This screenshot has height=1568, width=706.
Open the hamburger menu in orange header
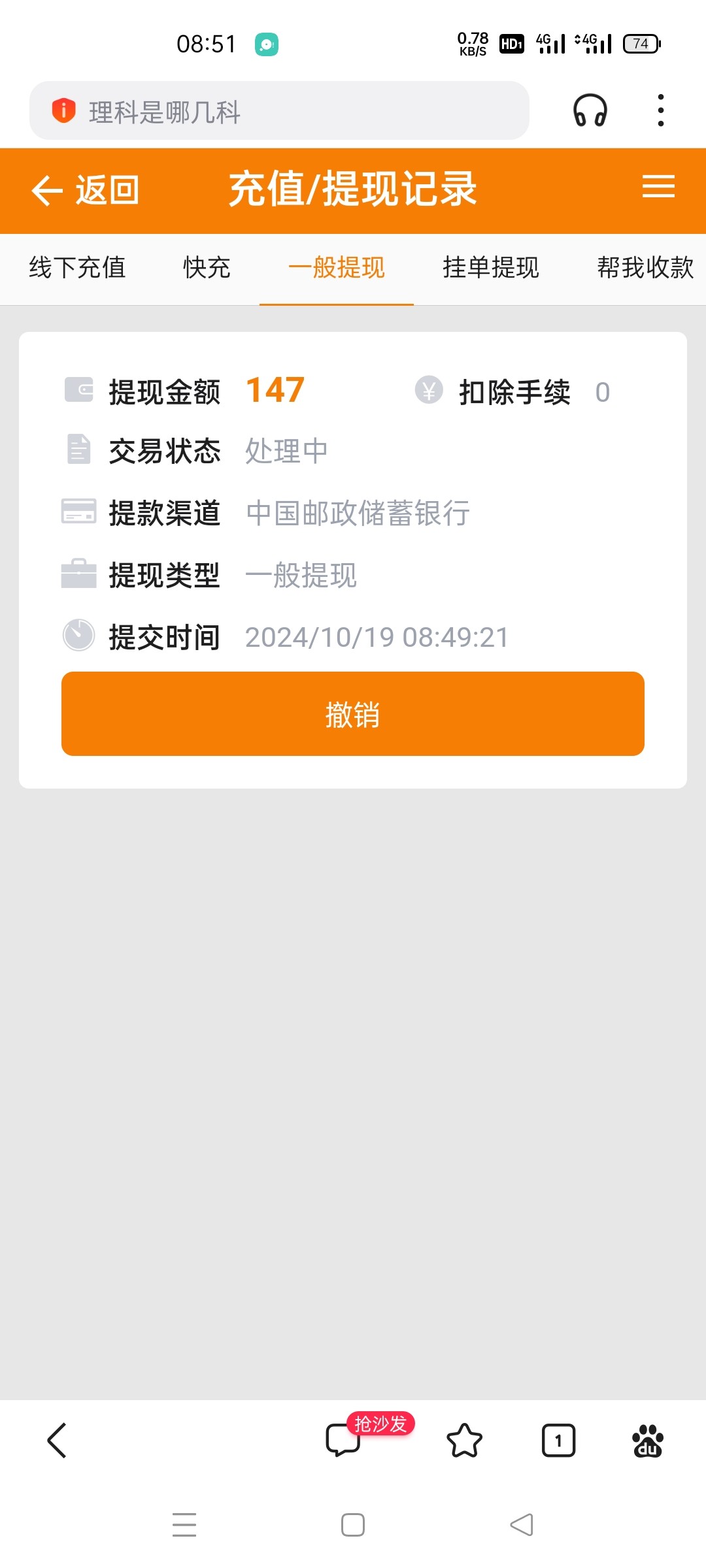coord(658,187)
